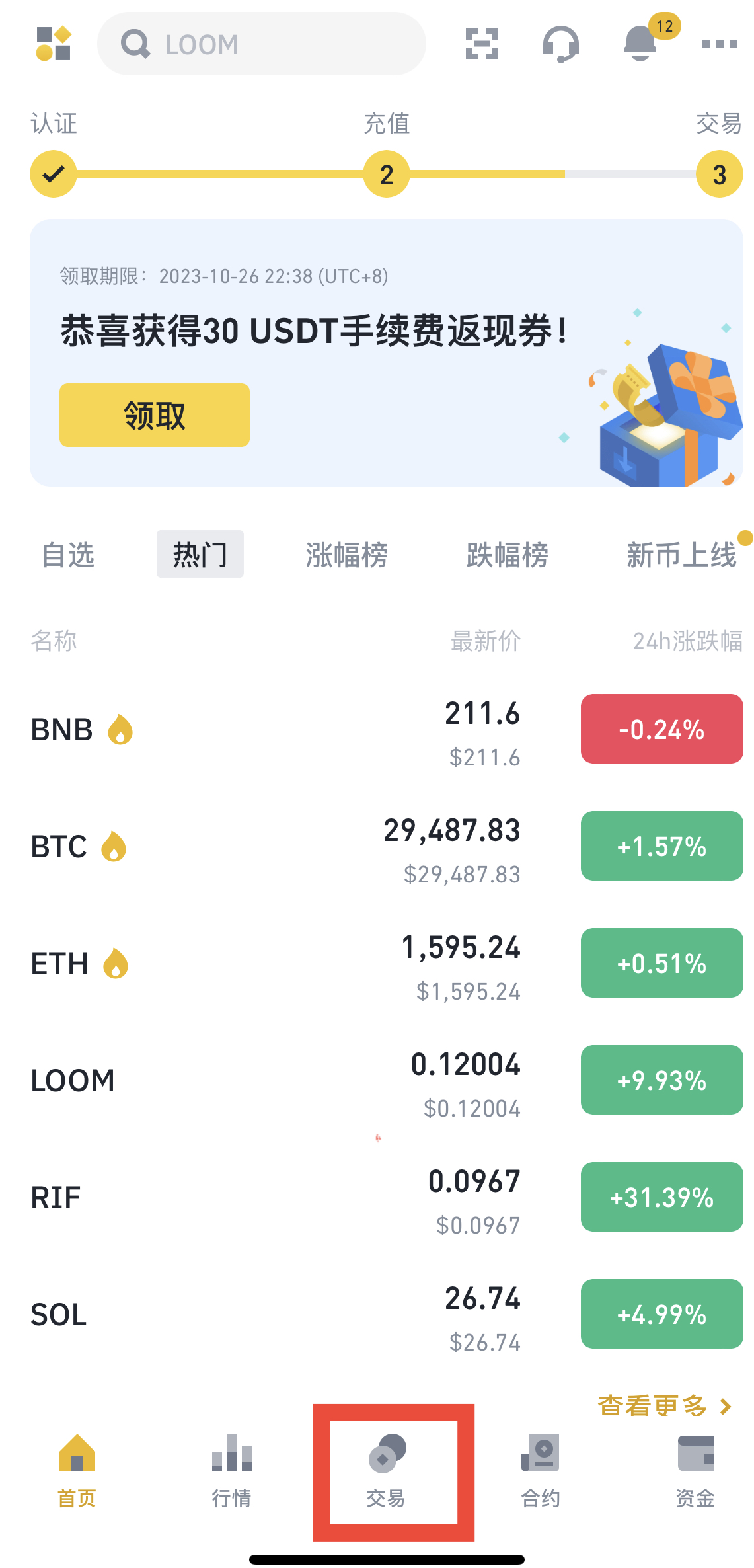Open the 新币上线 tab

click(x=681, y=554)
